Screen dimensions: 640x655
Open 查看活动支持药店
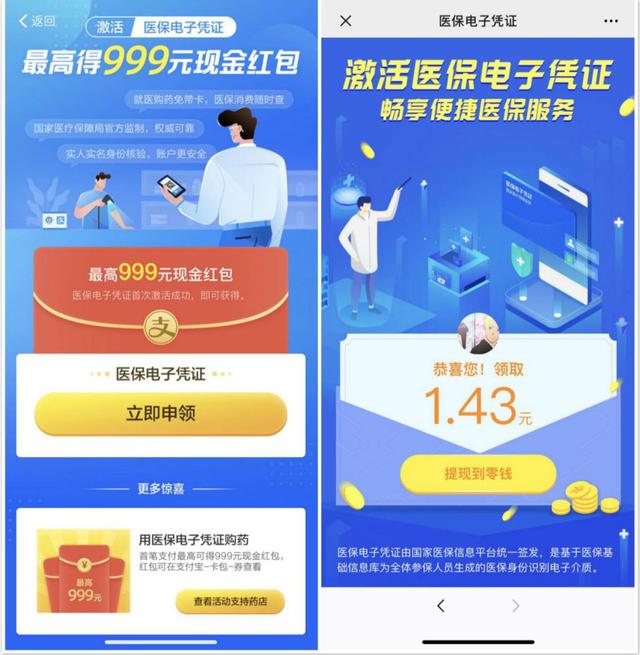tap(230, 602)
